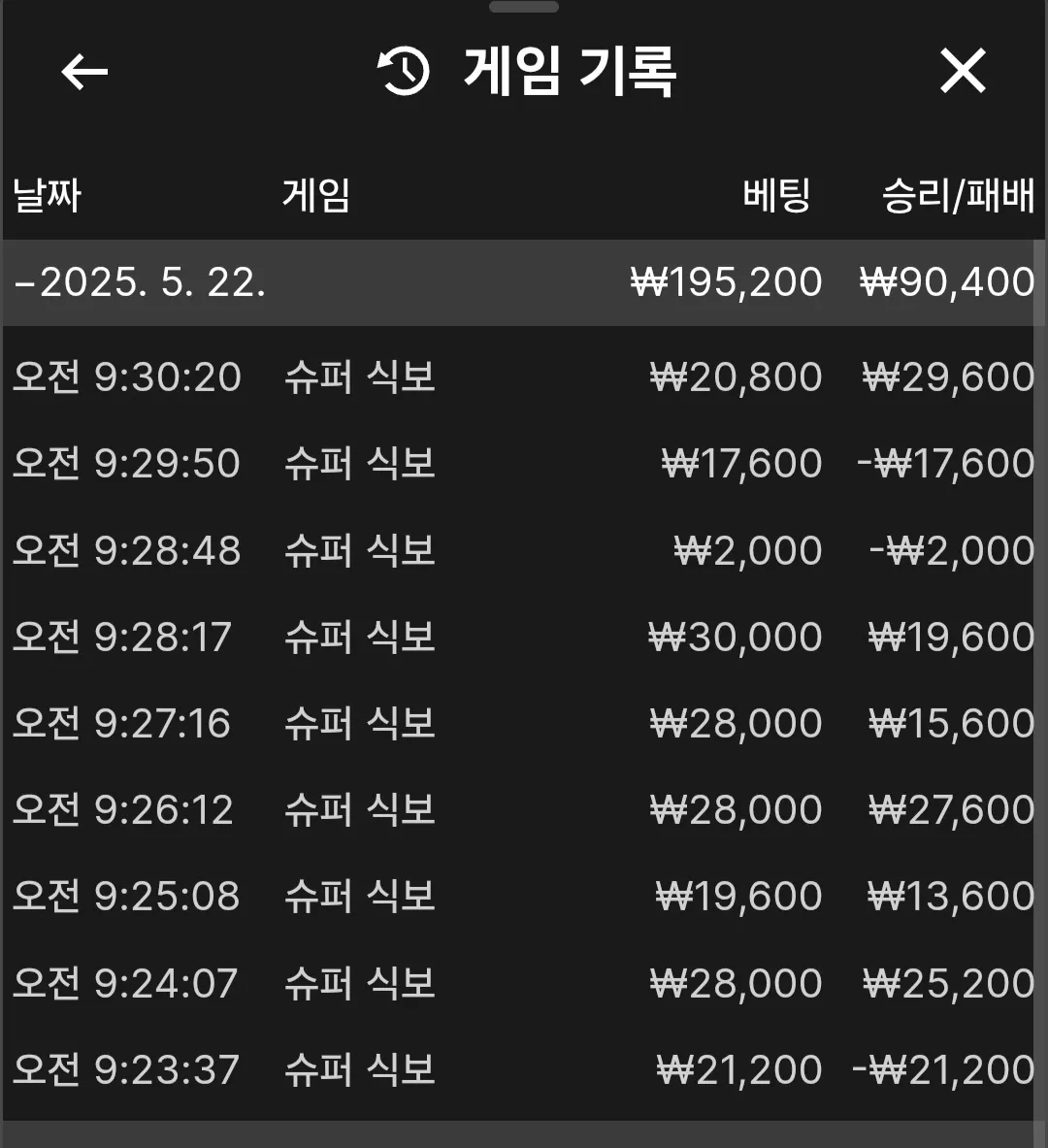This screenshot has height=1148, width=1048.
Task: View details of the 오전 9:28:48 game
Action: coord(524,550)
